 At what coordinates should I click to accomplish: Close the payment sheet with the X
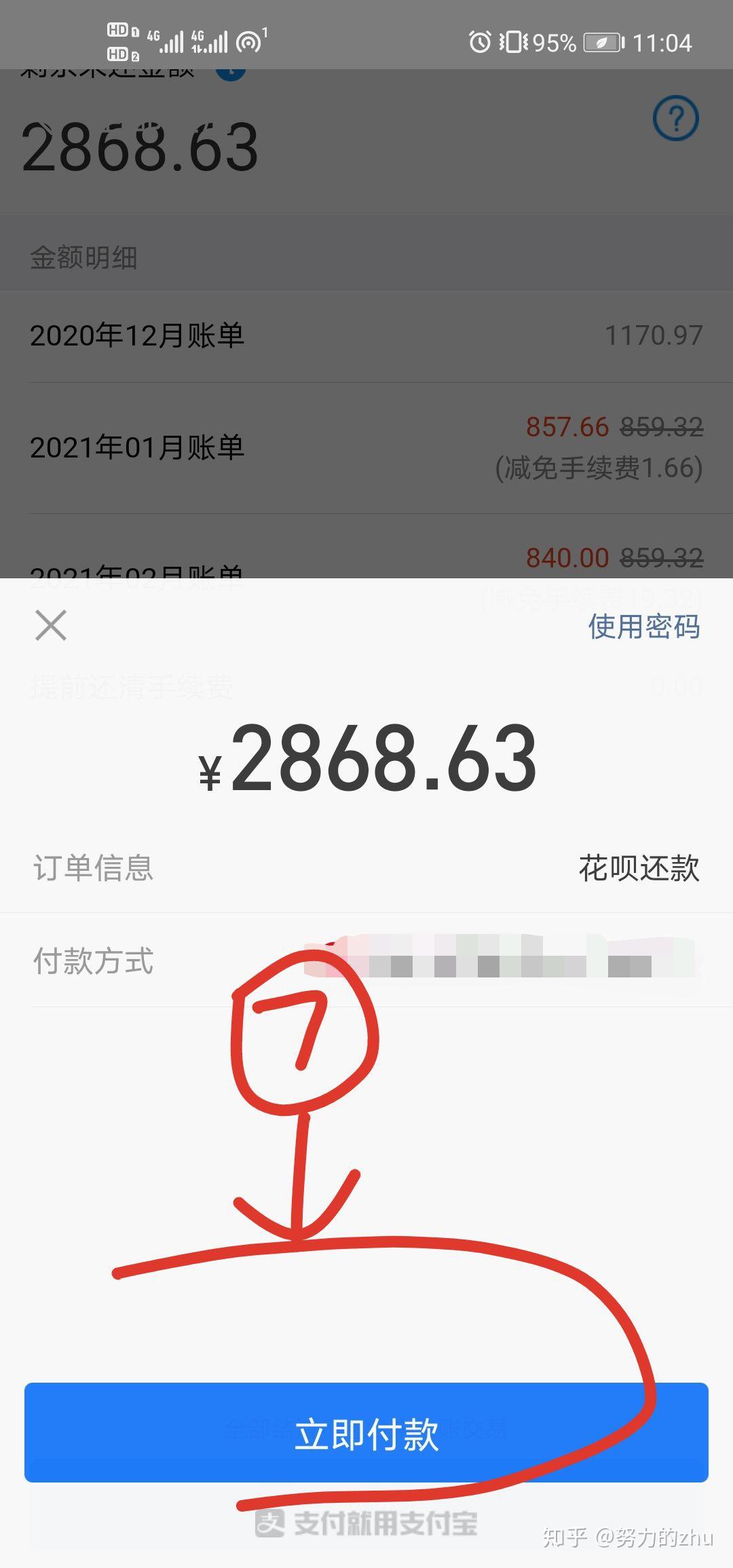click(51, 625)
